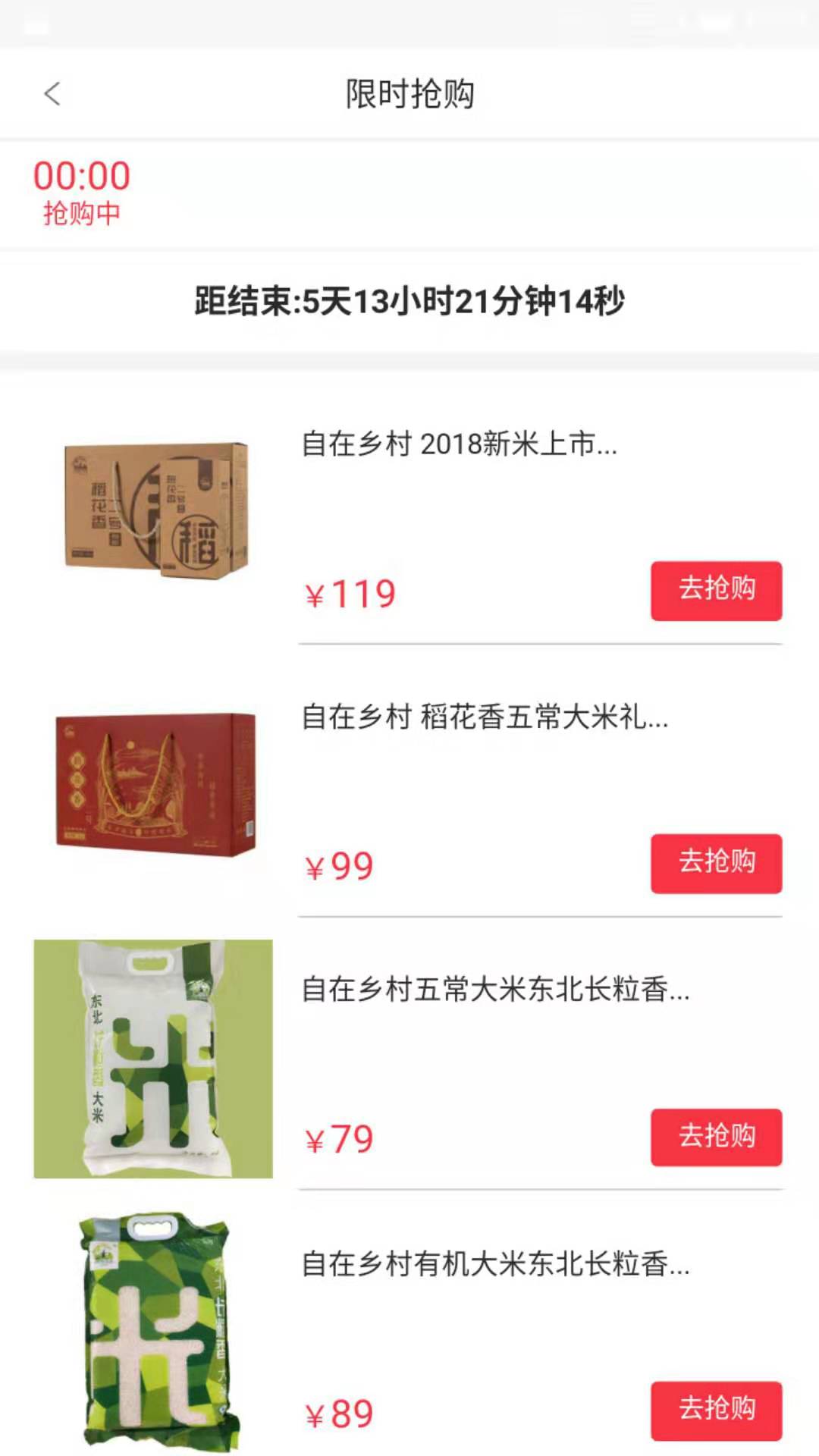Tap the brown 稻花香 carton thumbnail

152,510
